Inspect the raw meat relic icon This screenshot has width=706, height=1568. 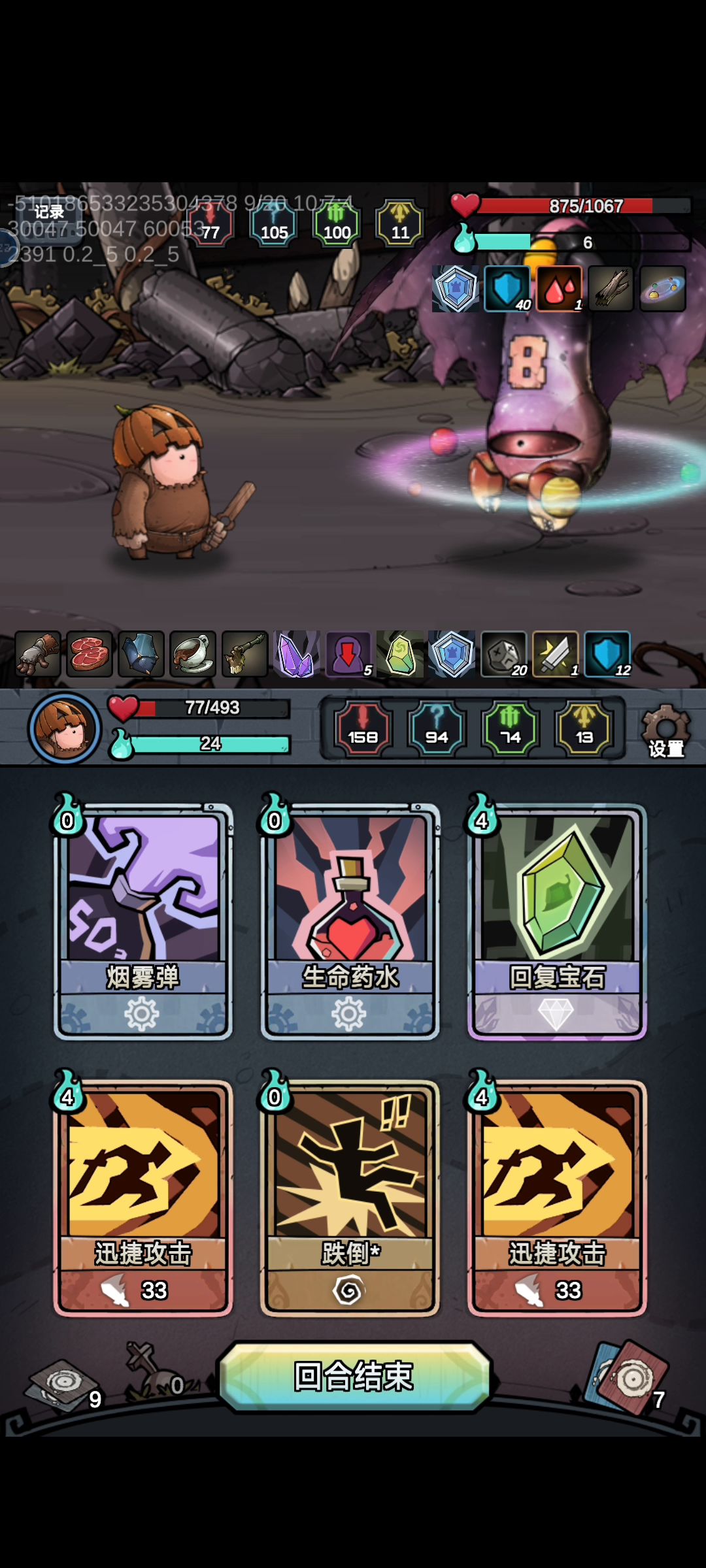point(90,654)
